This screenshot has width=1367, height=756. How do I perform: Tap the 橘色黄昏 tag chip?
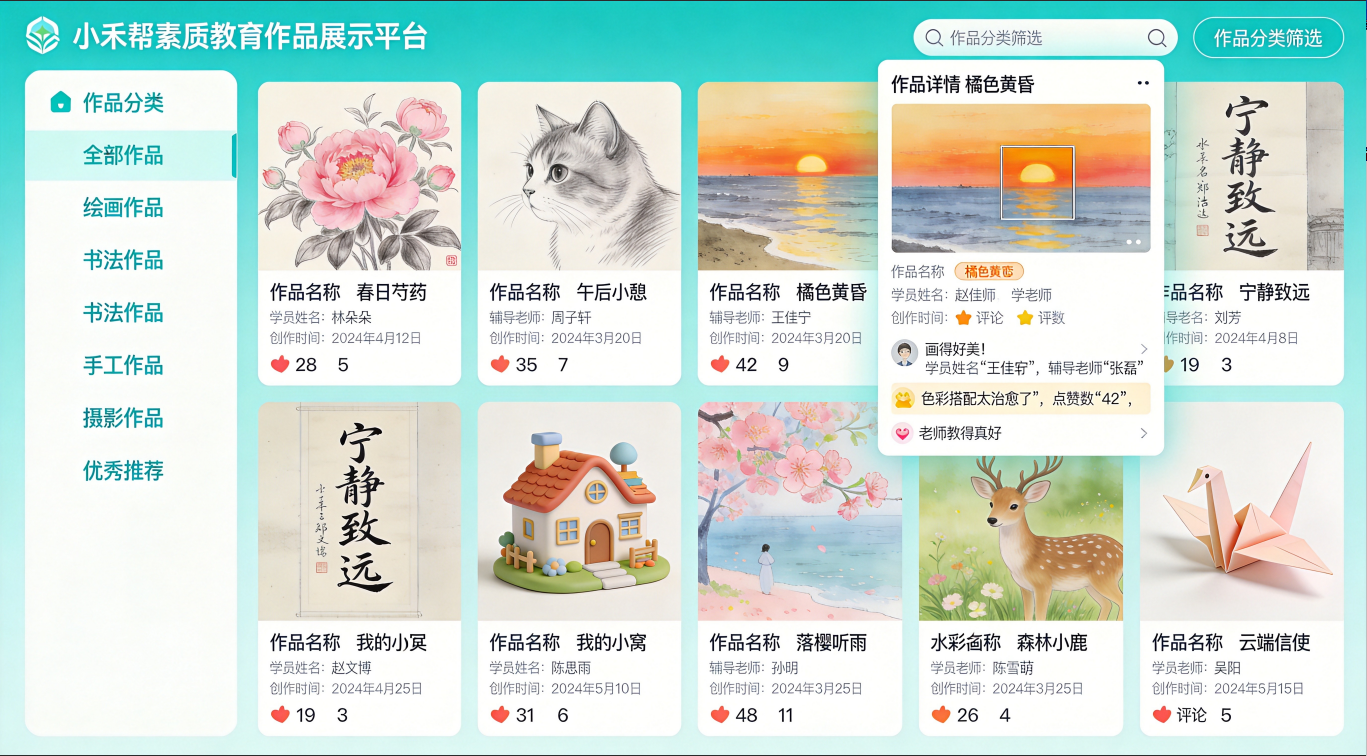click(x=988, y=272)
